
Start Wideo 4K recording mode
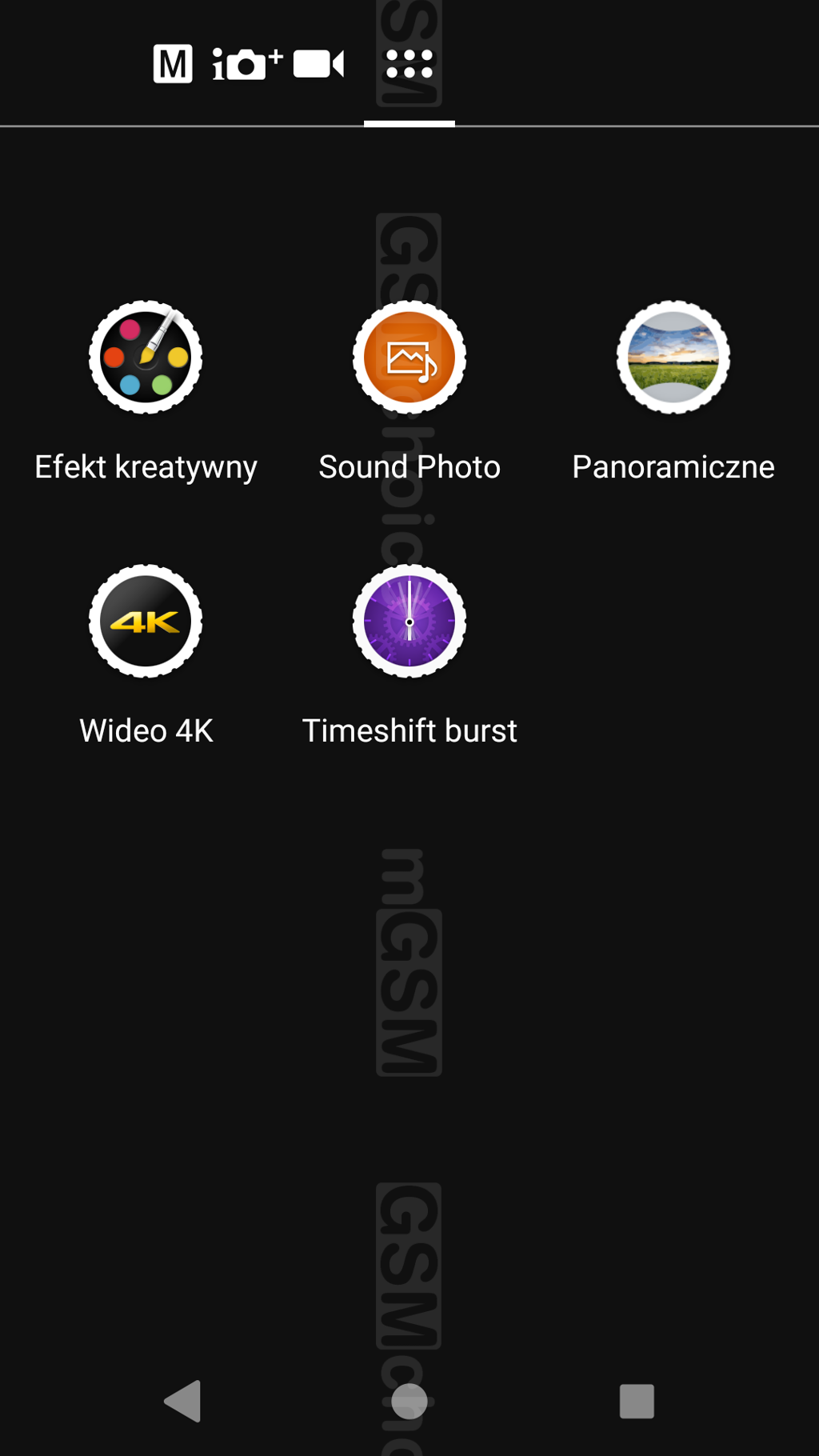coord(146,622)
